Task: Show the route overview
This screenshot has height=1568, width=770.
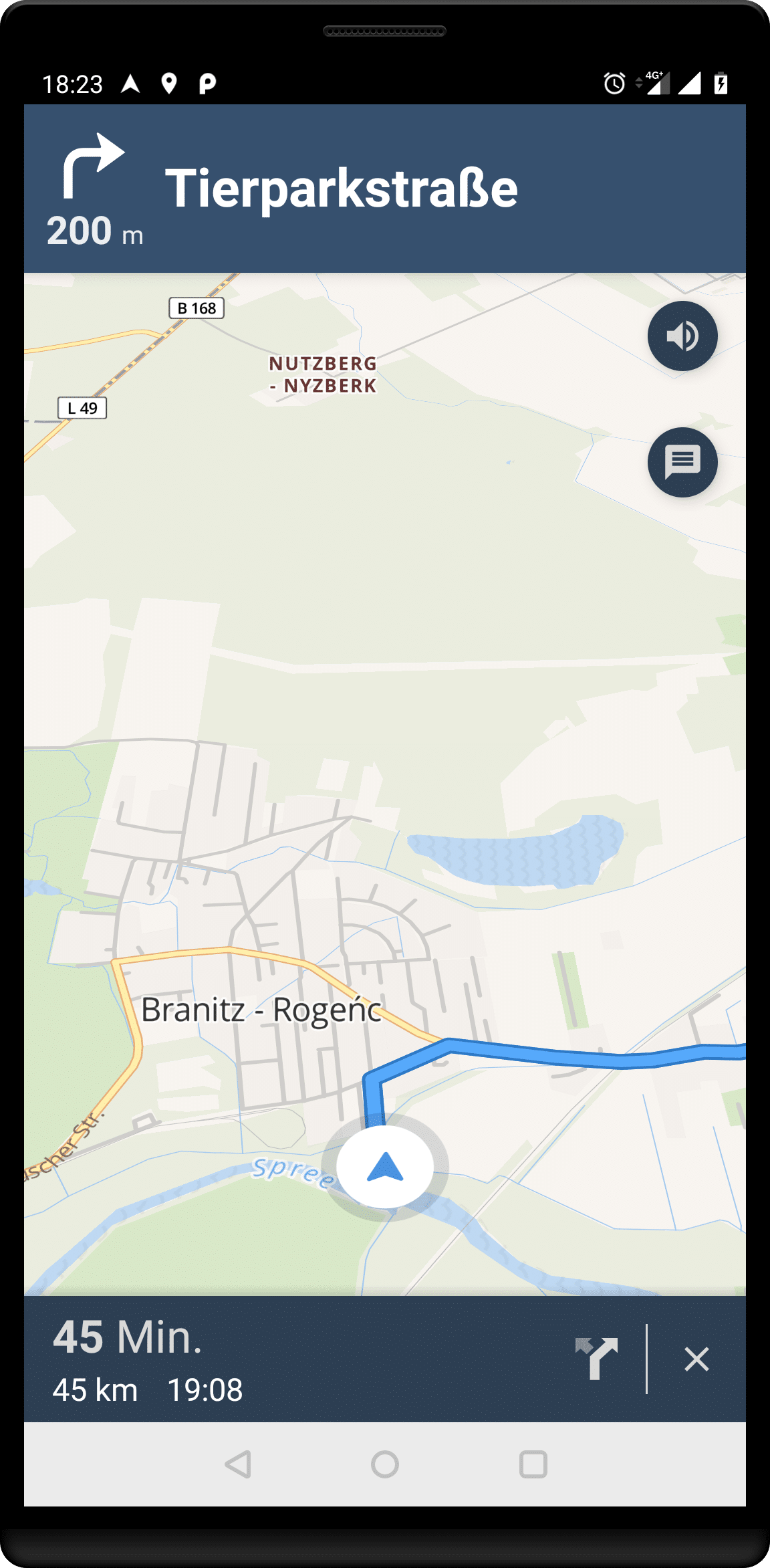Action: tap(596, 1359)
